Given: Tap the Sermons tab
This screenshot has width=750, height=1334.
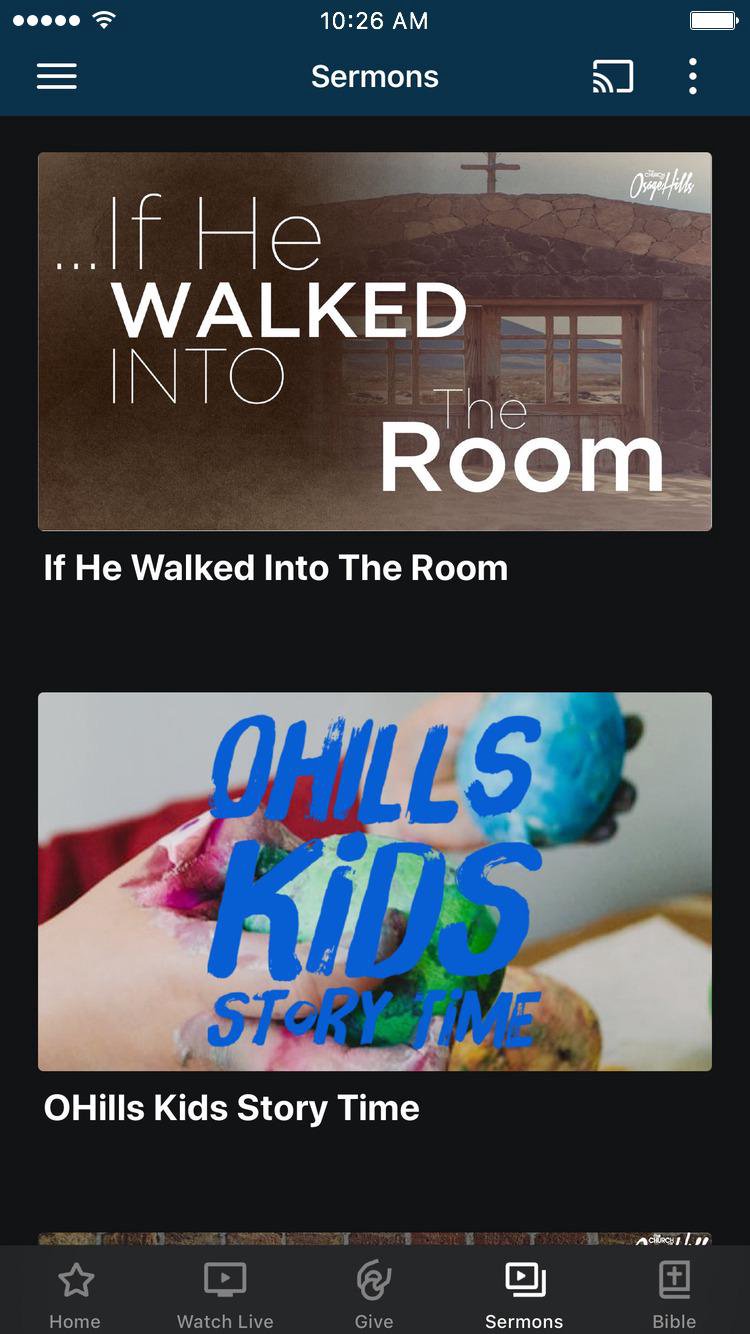Looking at the screenshot, I should [524, 1294].
